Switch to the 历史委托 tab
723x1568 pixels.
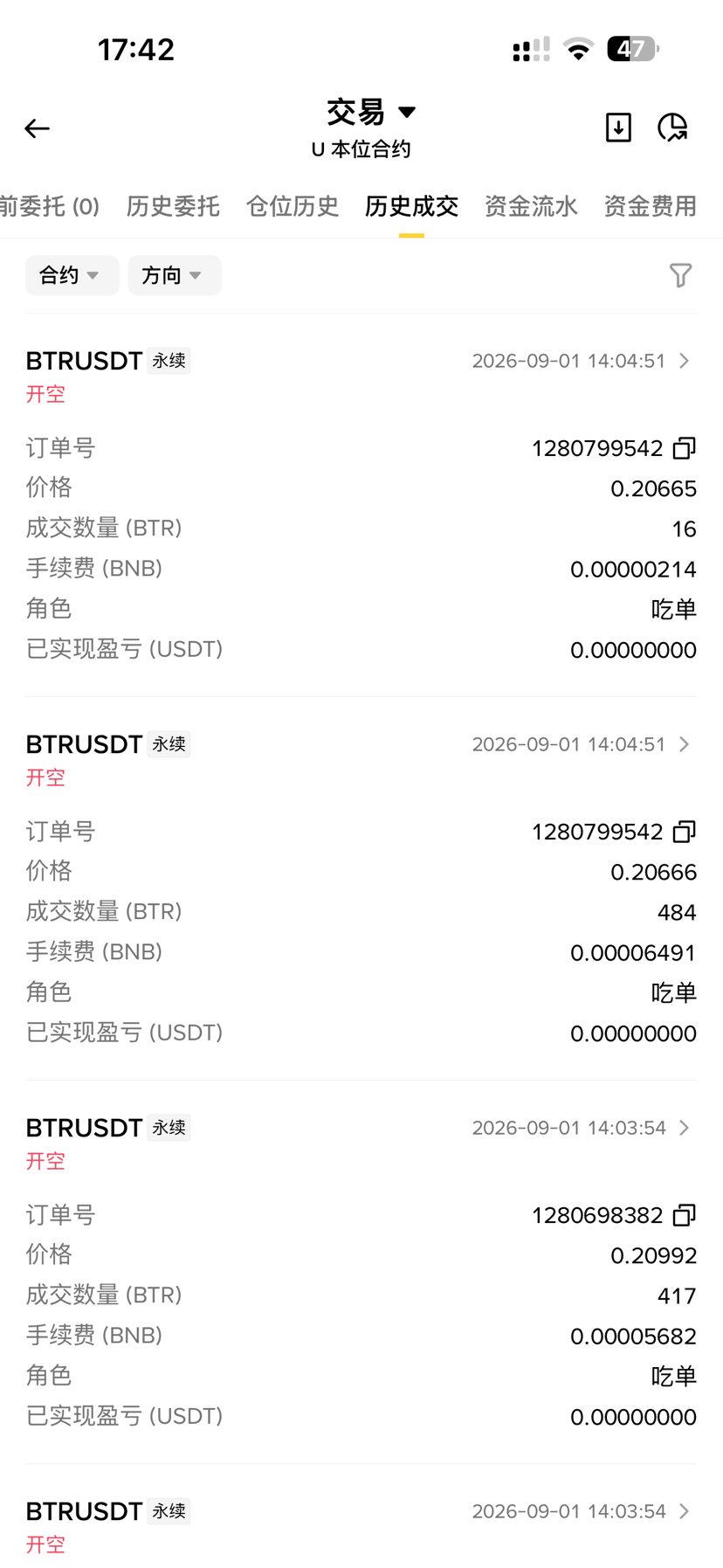173,206
